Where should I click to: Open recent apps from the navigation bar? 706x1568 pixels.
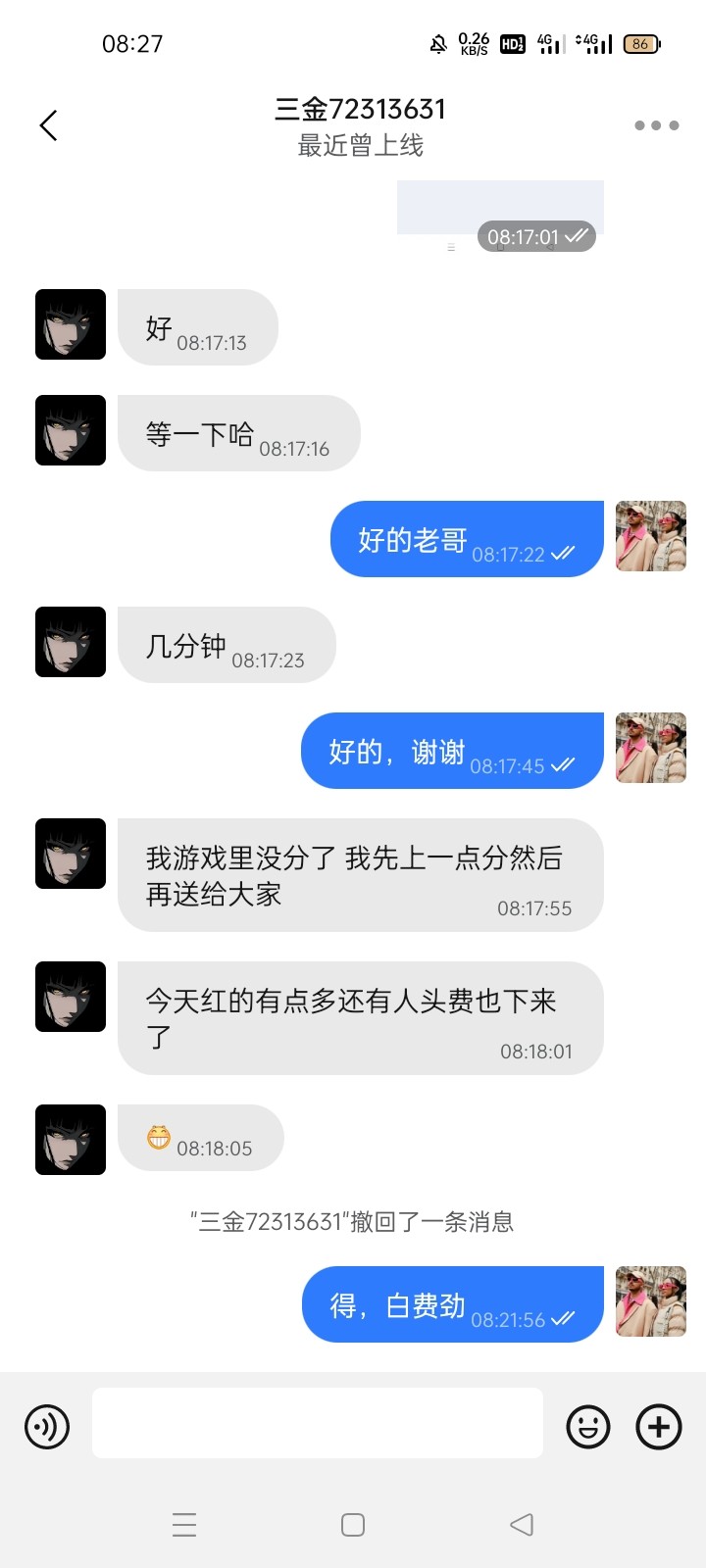pos(184,1525)
